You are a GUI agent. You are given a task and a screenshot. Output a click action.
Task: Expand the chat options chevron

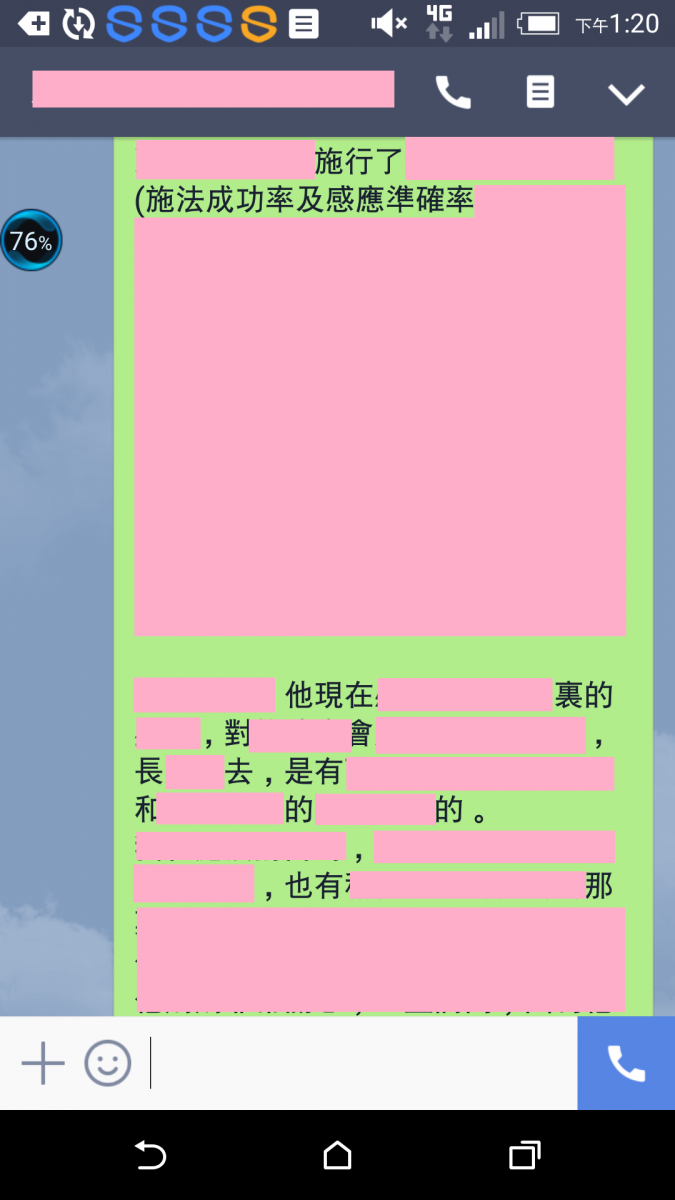pos(627,94)
